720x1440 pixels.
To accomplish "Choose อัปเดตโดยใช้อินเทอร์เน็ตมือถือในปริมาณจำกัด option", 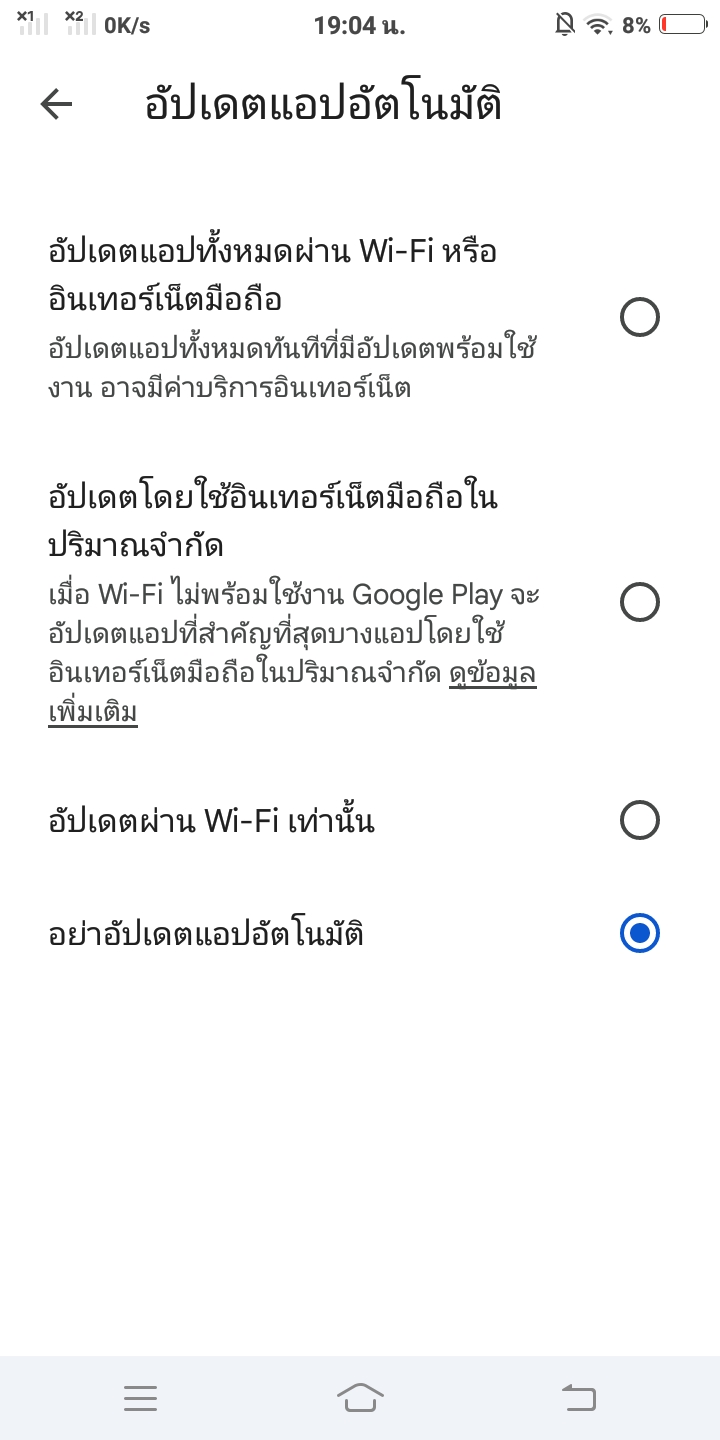I will coord(360,603).
